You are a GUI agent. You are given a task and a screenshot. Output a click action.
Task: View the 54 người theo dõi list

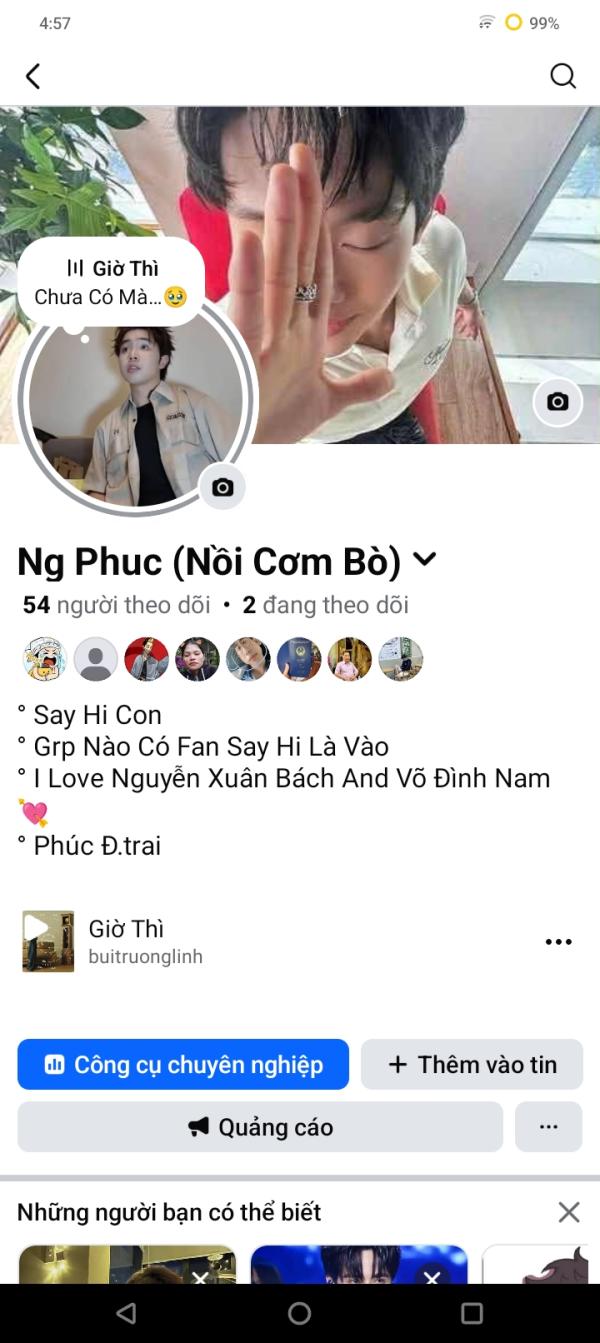(117, 605)
